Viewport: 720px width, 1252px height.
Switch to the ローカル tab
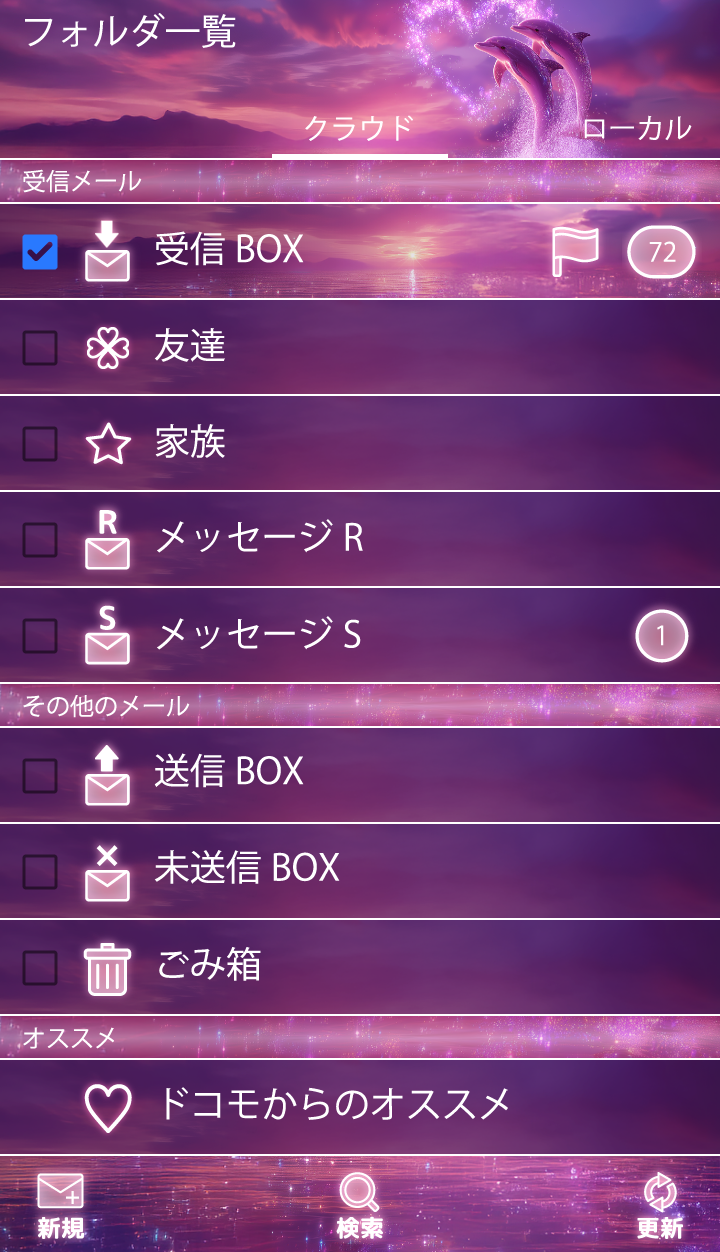pos(636,128)
